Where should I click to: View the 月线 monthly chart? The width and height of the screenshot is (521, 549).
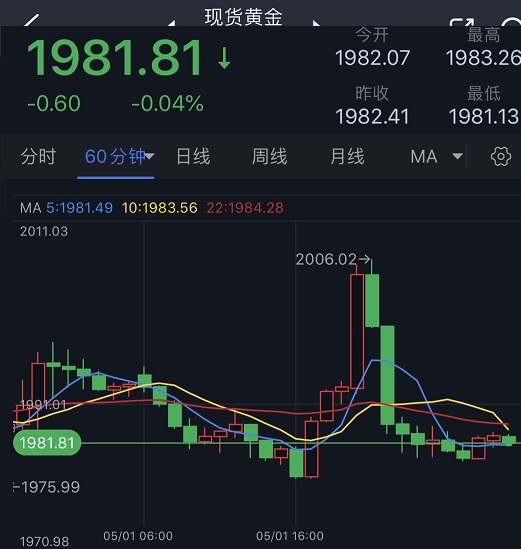pyautogui.click(x=347, y=156)
